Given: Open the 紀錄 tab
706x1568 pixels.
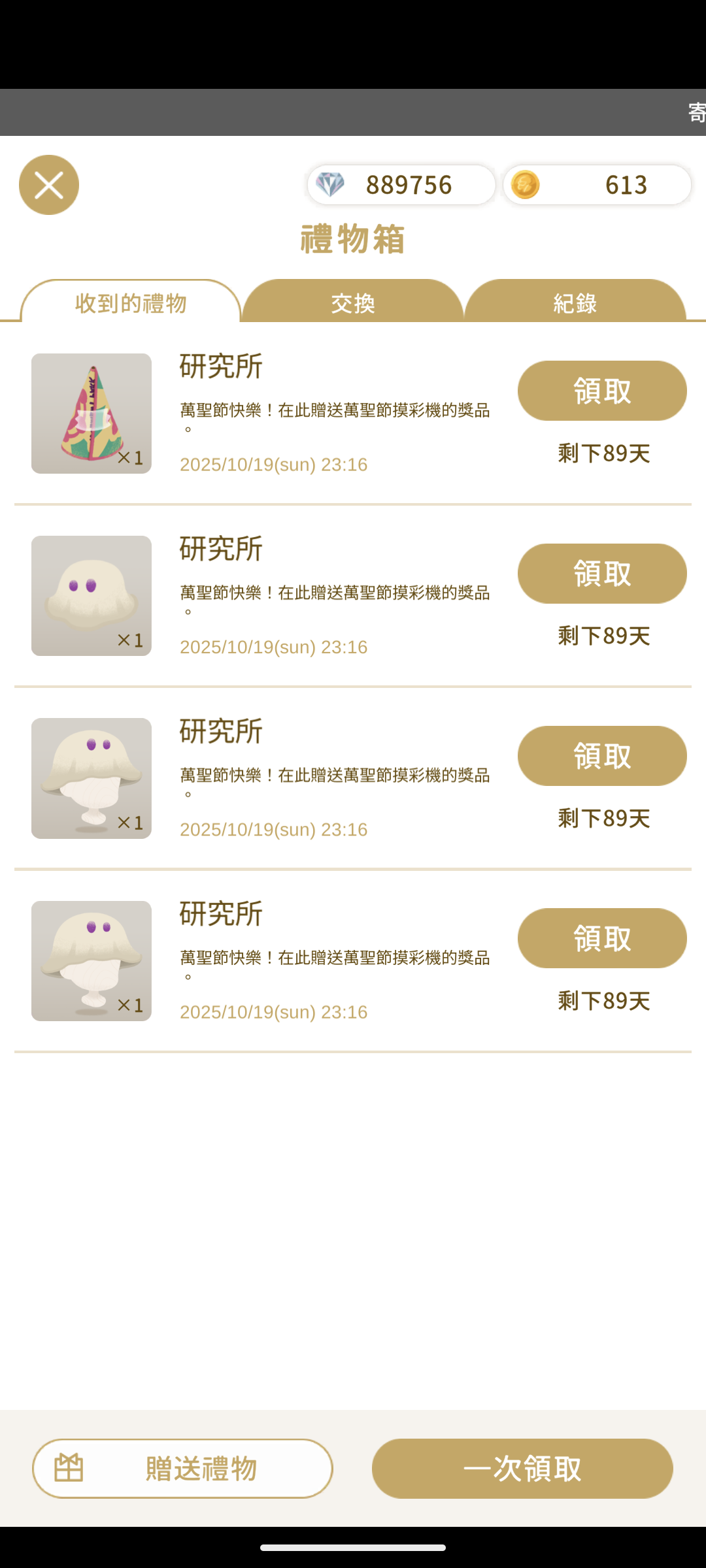Looking at the screenshot, I should pos(575,303).
